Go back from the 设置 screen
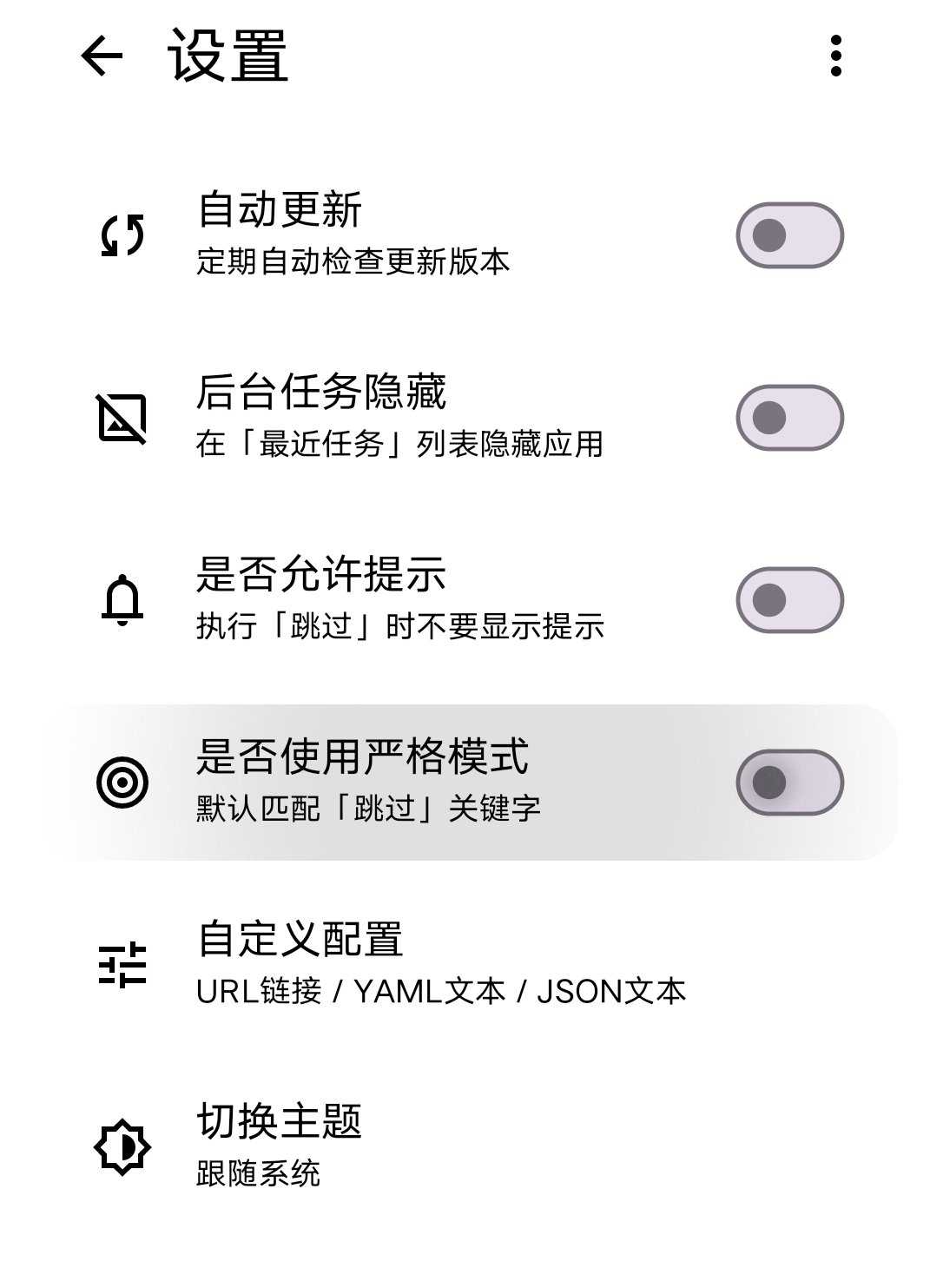Image resolution: width=930 pixels, height=1288 pixels. coord(102,56)
